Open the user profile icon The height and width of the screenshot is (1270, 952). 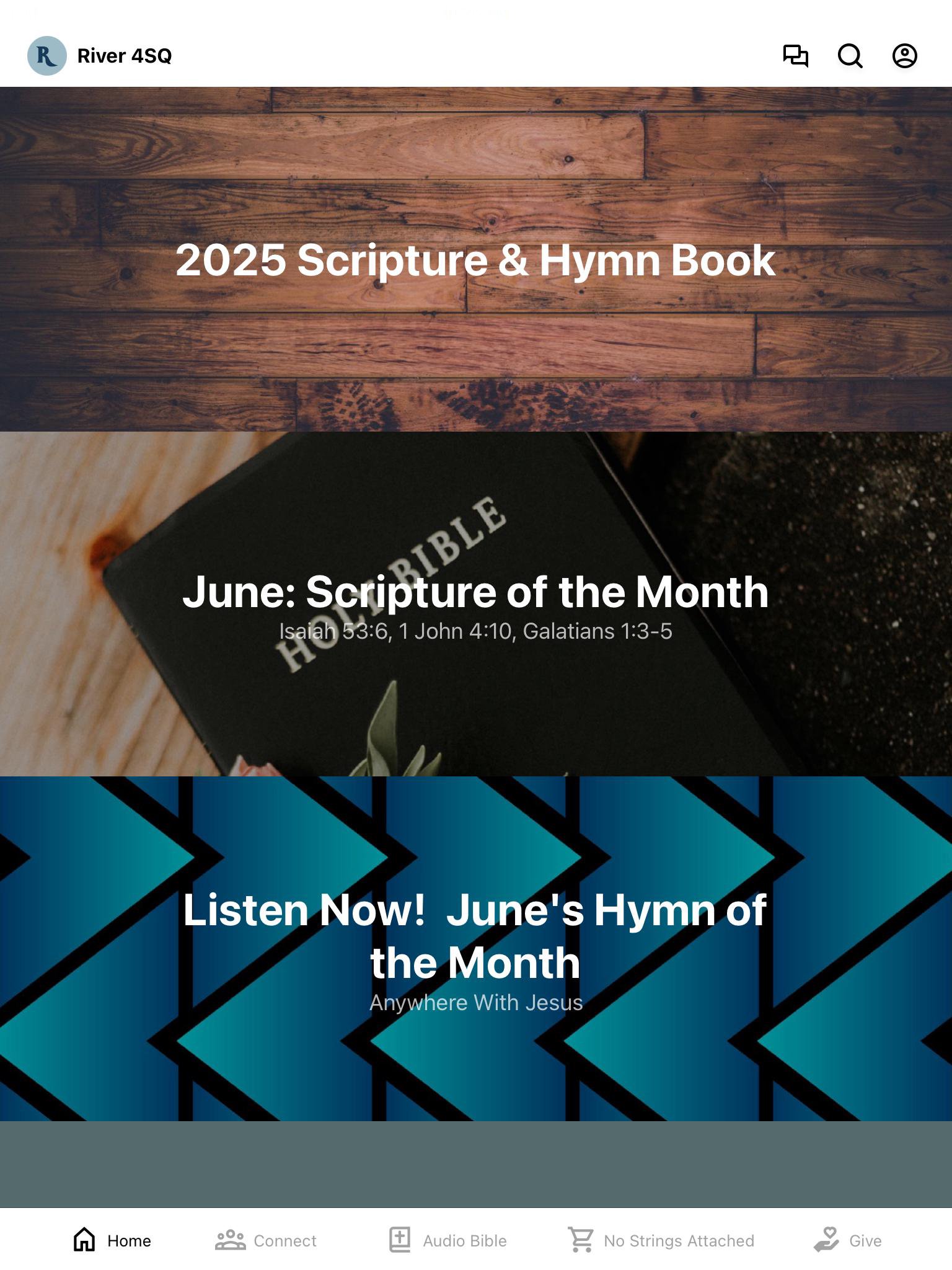(x=904, y=56)
